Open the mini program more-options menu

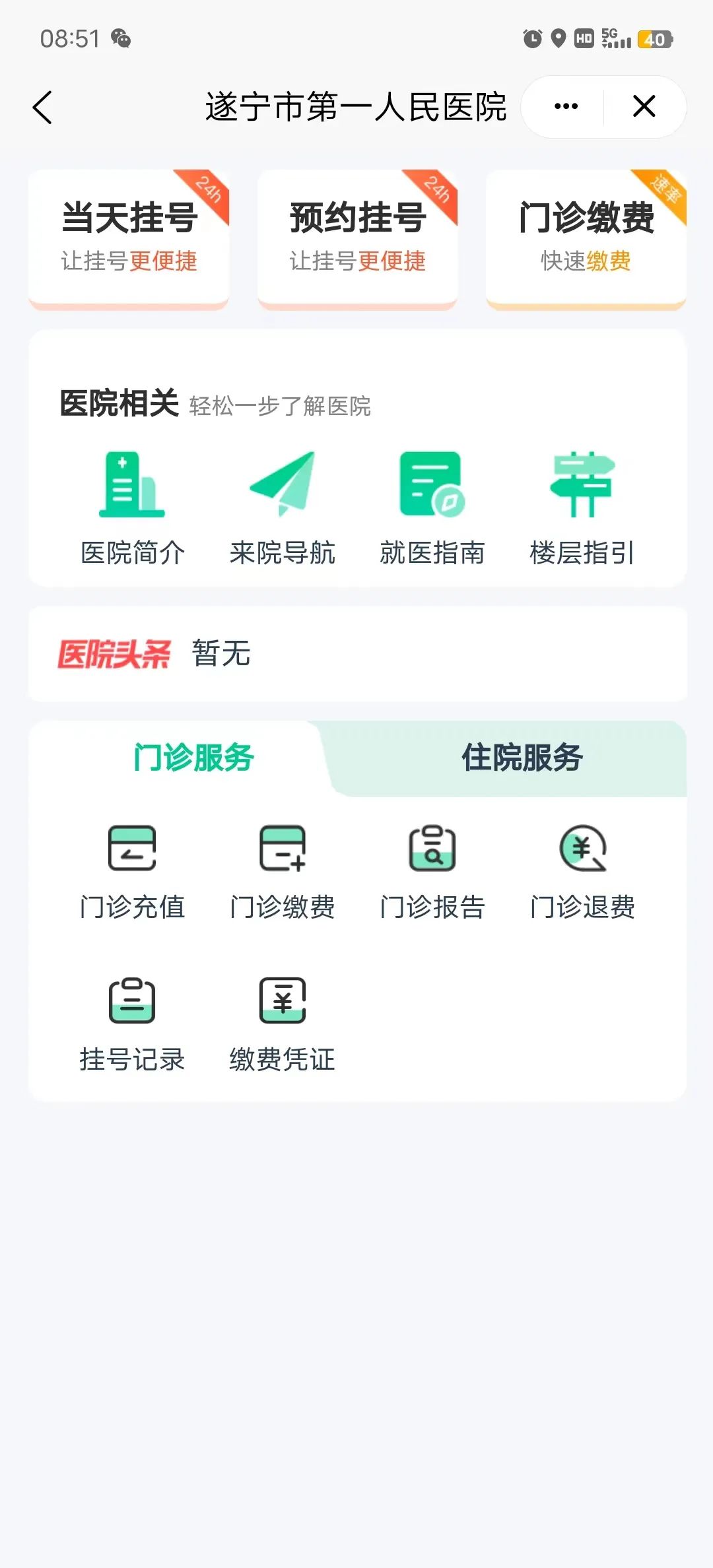[x=566, y=106]
